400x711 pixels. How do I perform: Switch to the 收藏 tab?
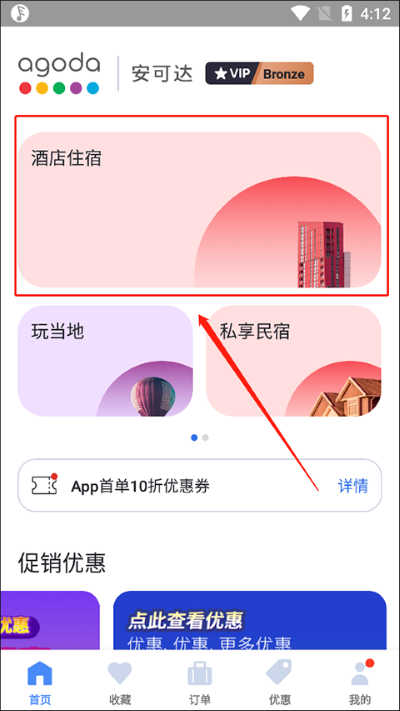coord(120,683)
